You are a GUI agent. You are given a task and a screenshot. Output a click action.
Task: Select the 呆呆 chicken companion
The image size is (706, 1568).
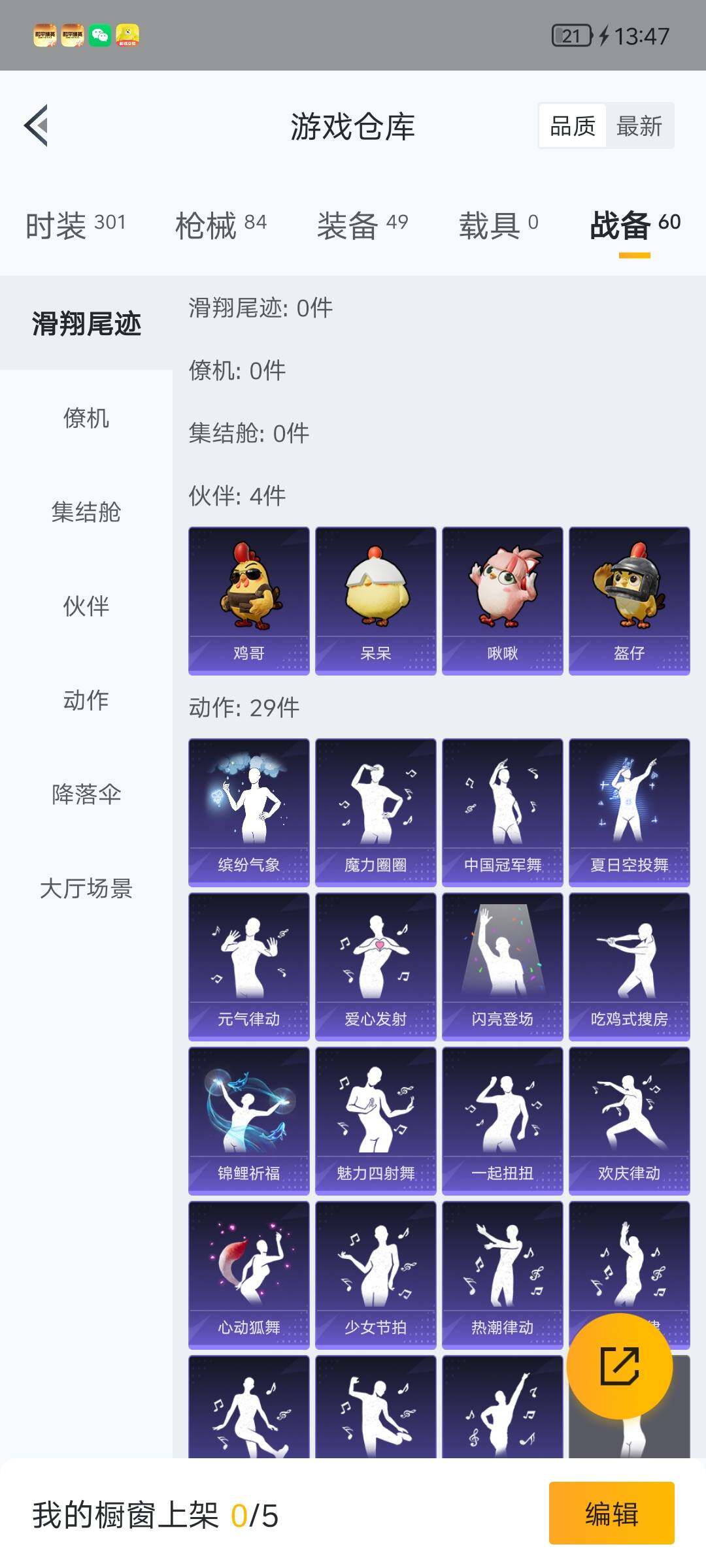coord(375,598)
